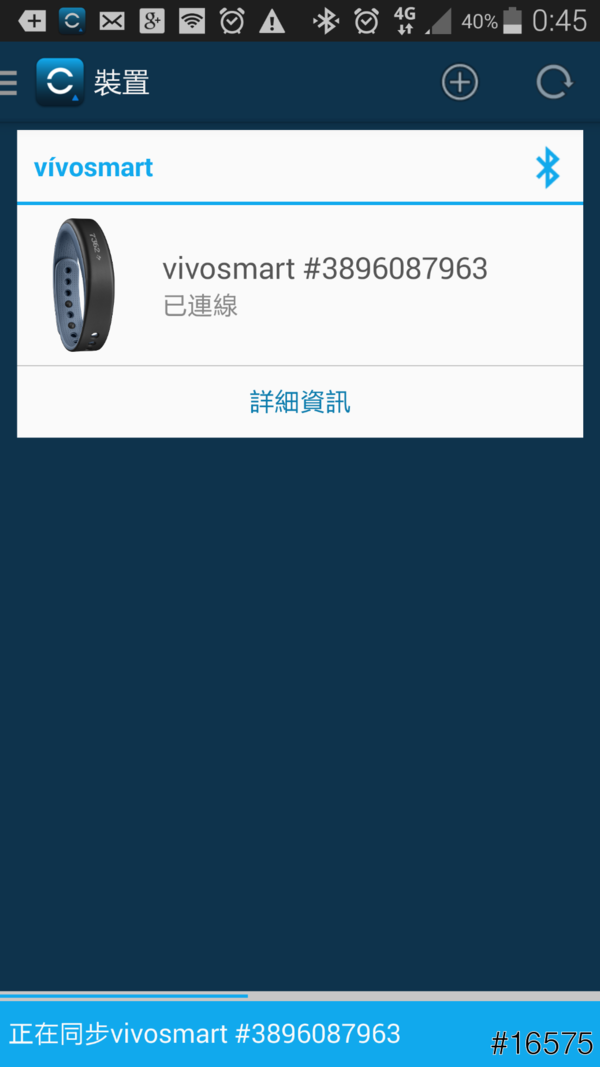The width and height of the screenshot is (600, 1067).
Task: Add a new device
Action: pos(460,82)
